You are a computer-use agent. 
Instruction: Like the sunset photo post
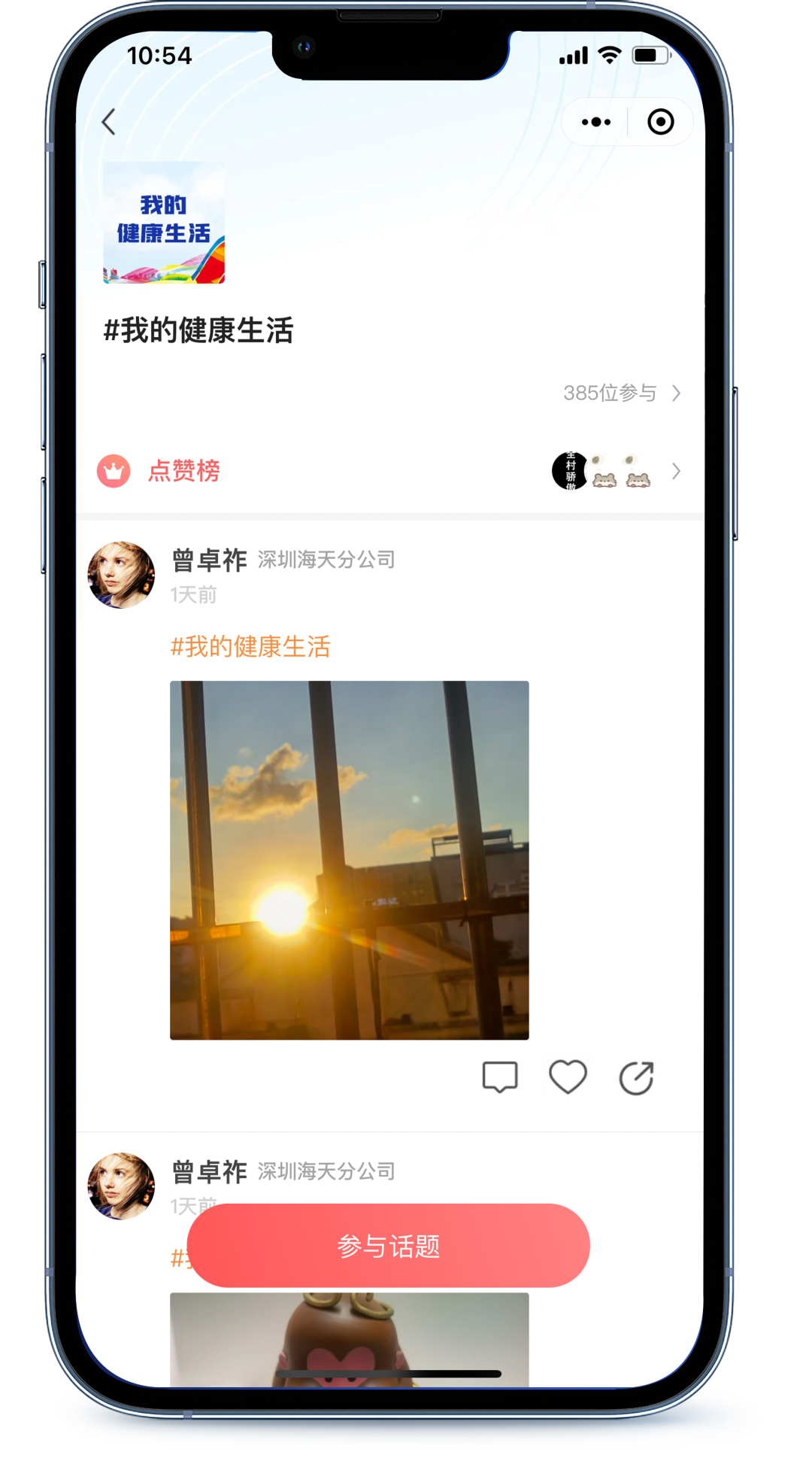(568, 1077)
